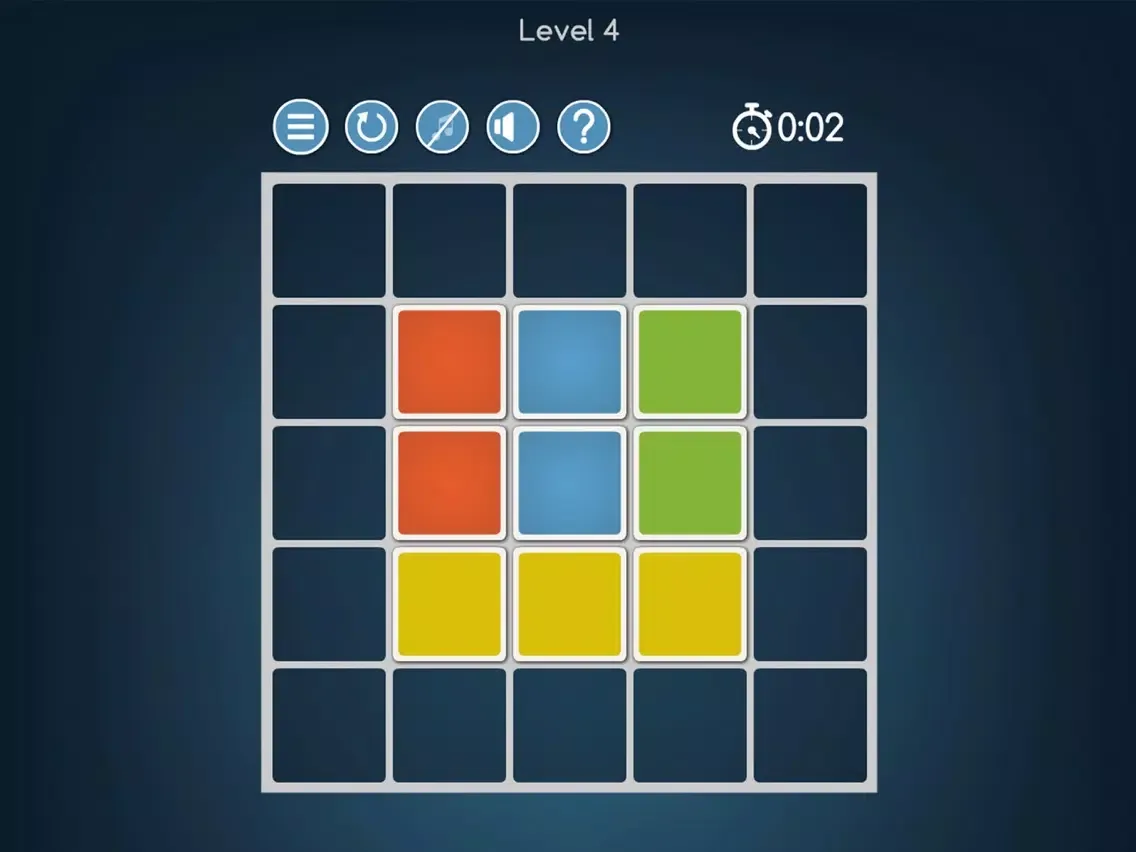Toggle the sound effects speaker
Screen dimensions: 1136x852
click(512, 127)
